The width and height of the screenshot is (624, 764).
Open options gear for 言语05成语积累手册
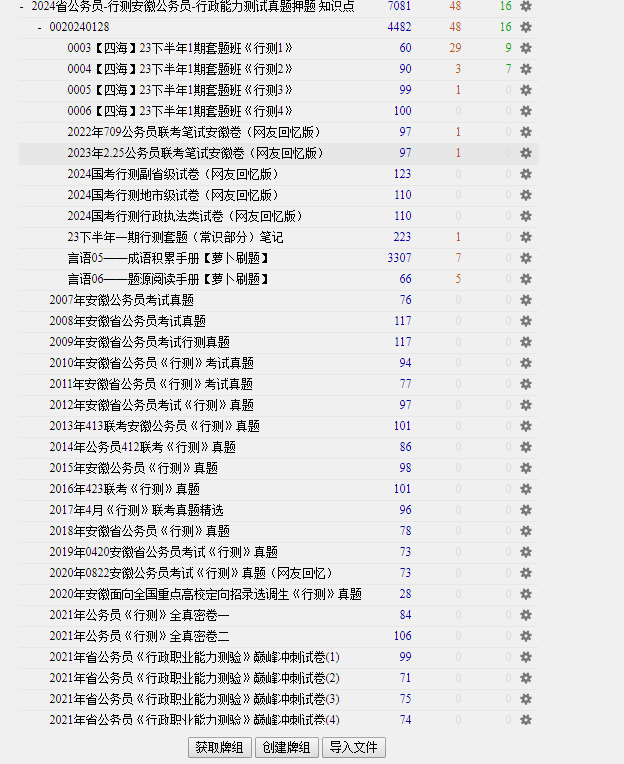[526, 258]
